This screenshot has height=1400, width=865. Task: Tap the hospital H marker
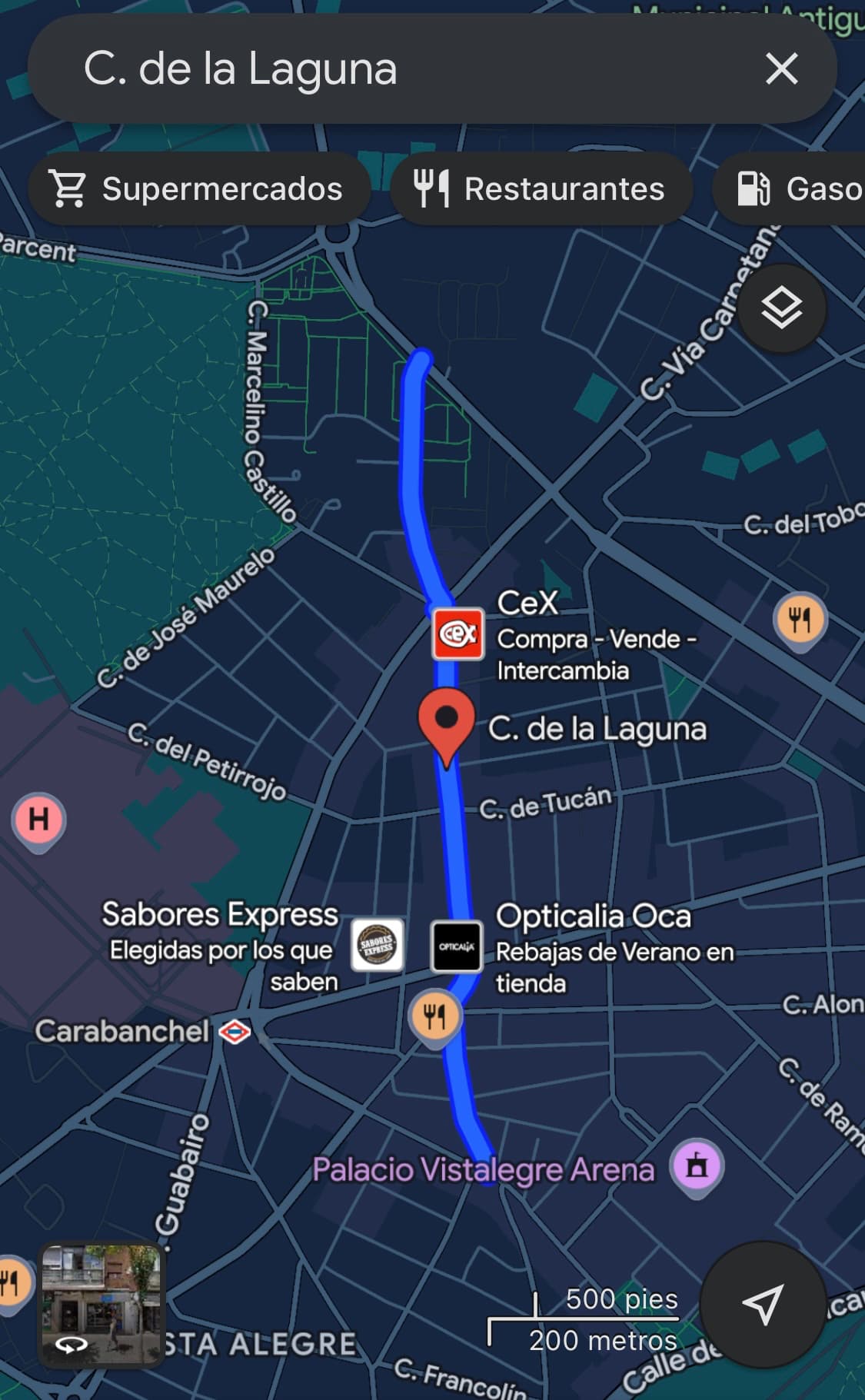tap(38, 820)
